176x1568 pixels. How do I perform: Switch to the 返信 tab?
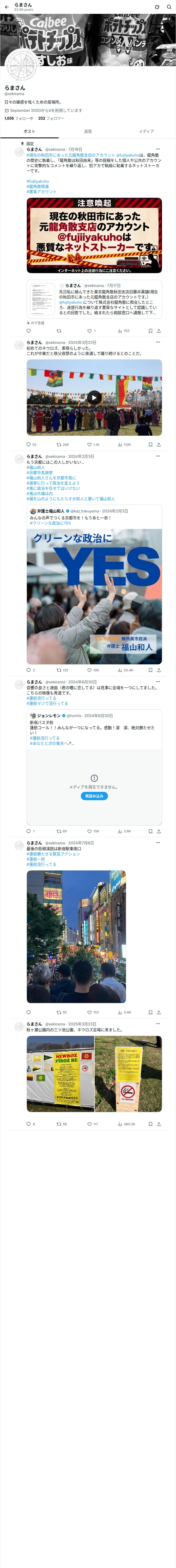[x=88, y=131]
